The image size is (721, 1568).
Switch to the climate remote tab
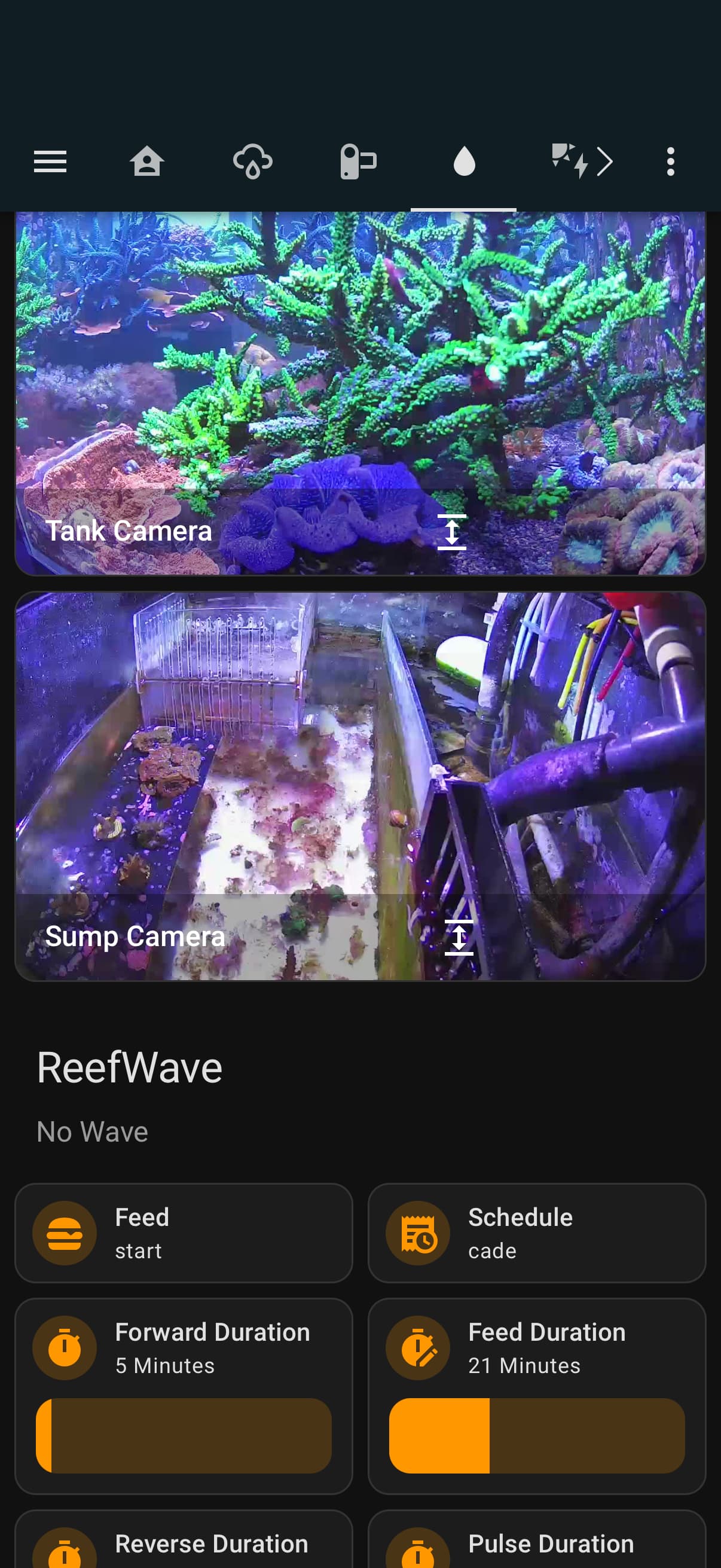point(358,162)
